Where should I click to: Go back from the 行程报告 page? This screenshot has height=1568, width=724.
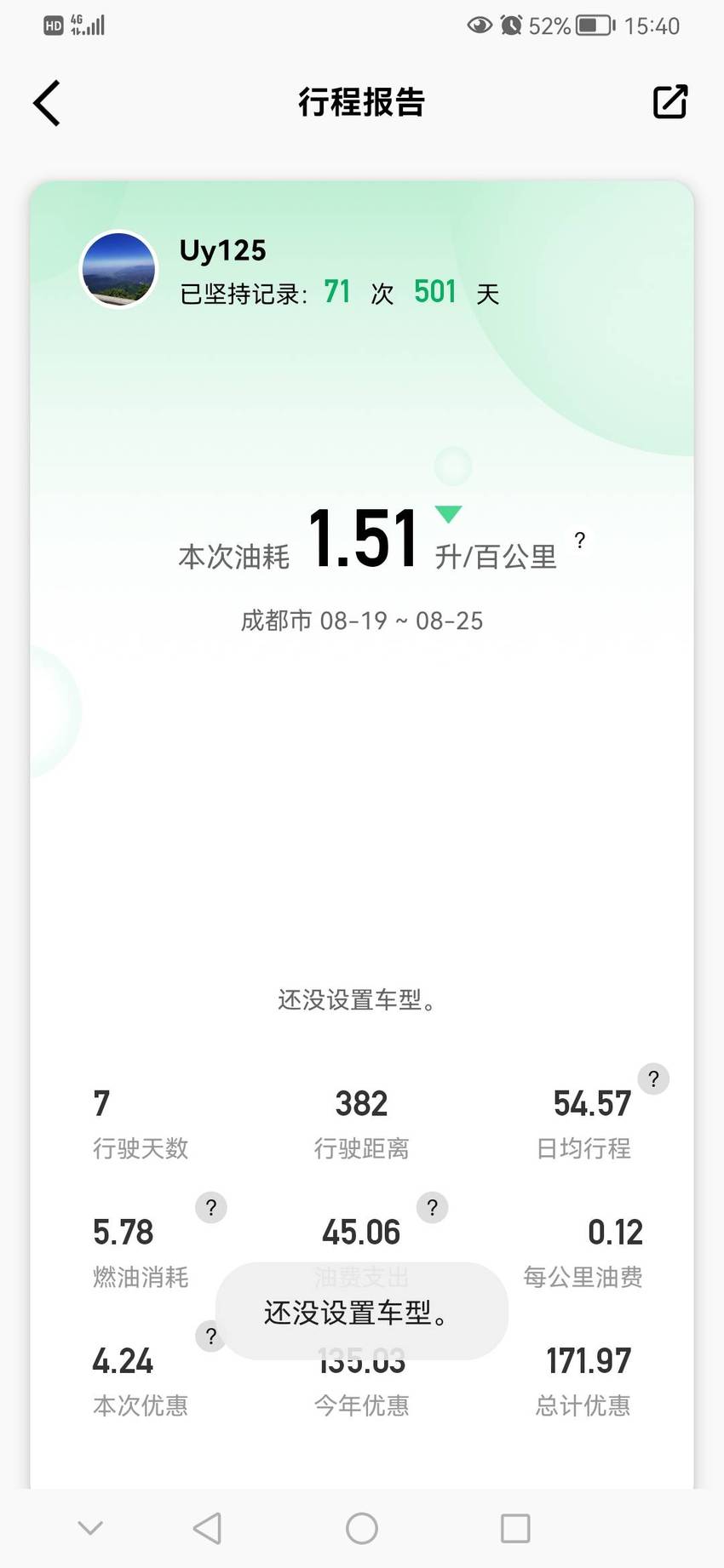point(47,103)
